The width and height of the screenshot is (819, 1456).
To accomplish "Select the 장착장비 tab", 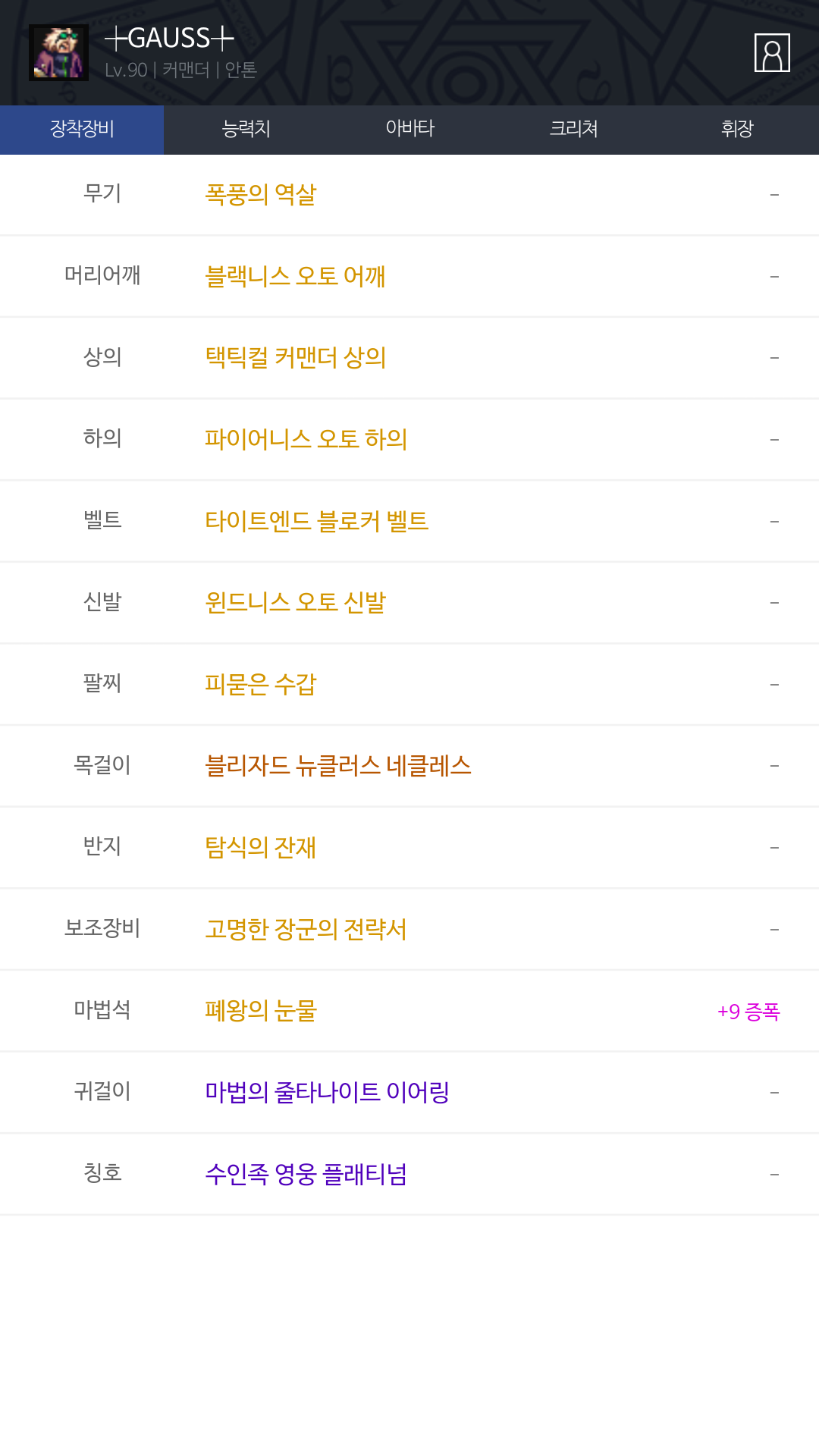I will click(x=82, y=129).
